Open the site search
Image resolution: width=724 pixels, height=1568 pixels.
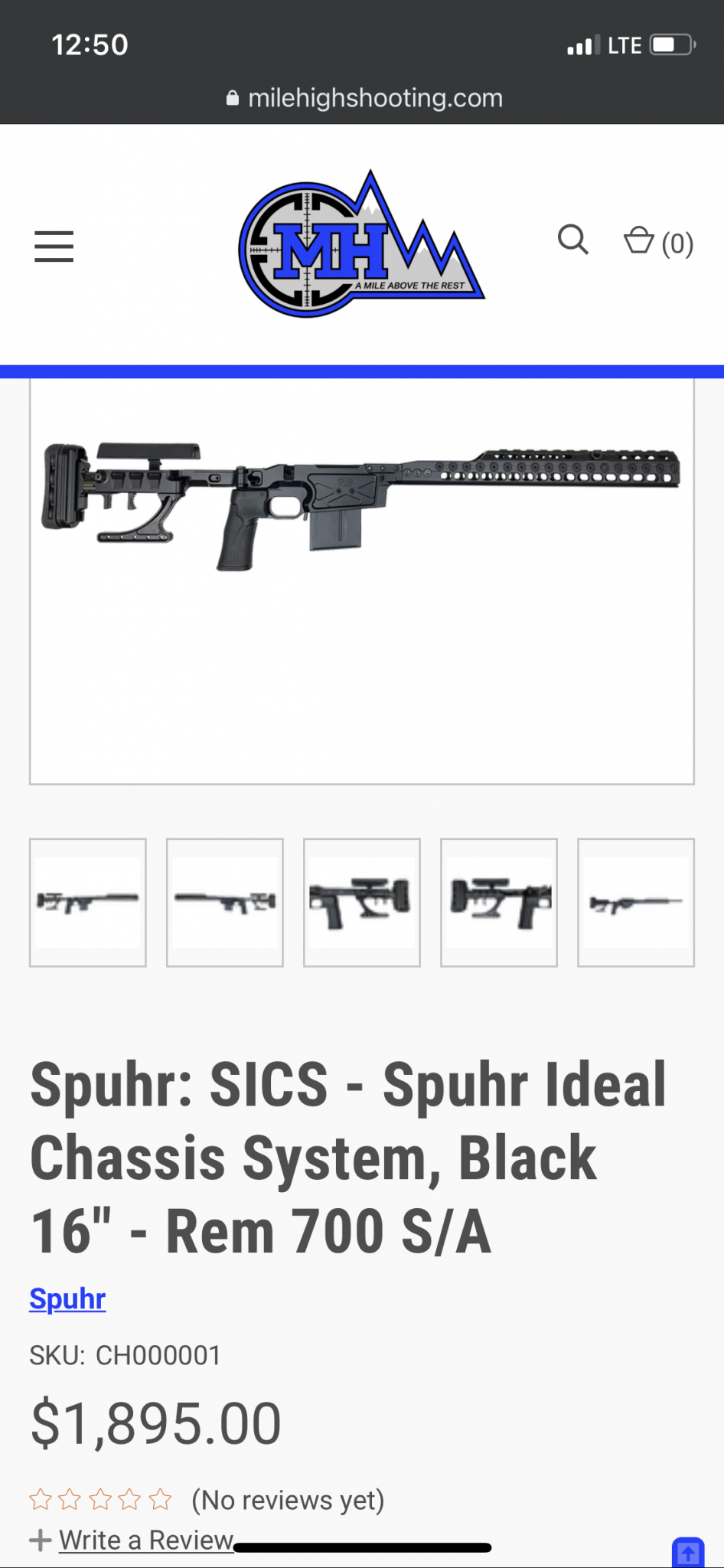coord(572,240)
